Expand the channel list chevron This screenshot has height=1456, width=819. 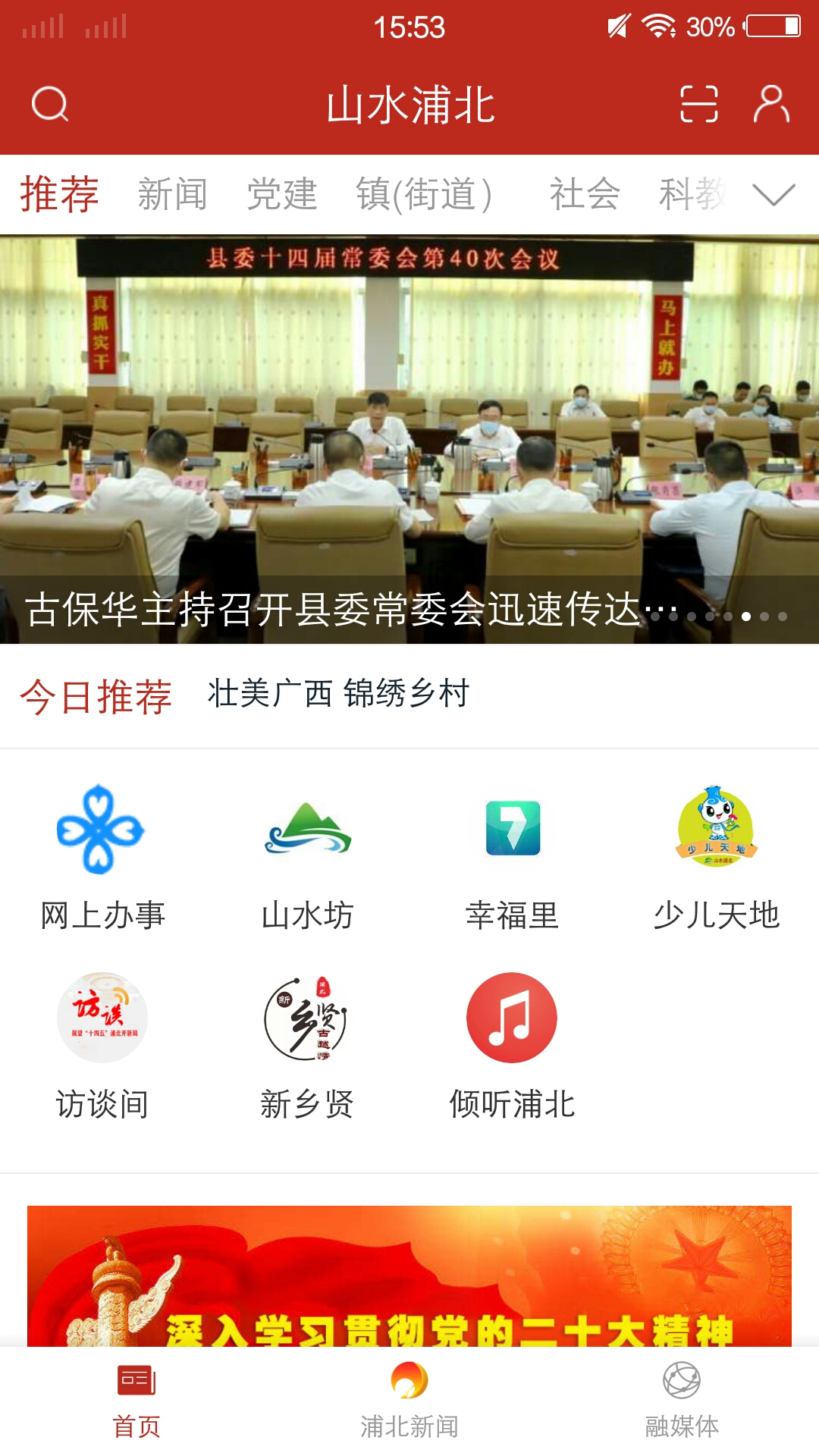coord(771,196)
